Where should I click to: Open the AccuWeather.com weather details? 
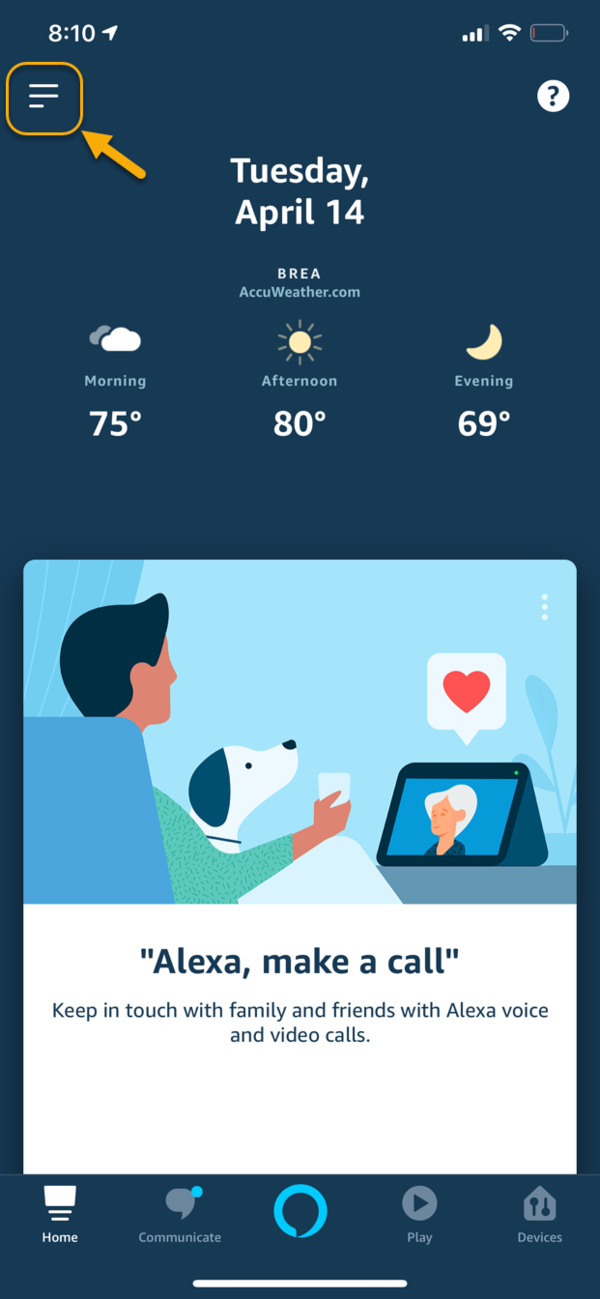[x=299, y=292]
